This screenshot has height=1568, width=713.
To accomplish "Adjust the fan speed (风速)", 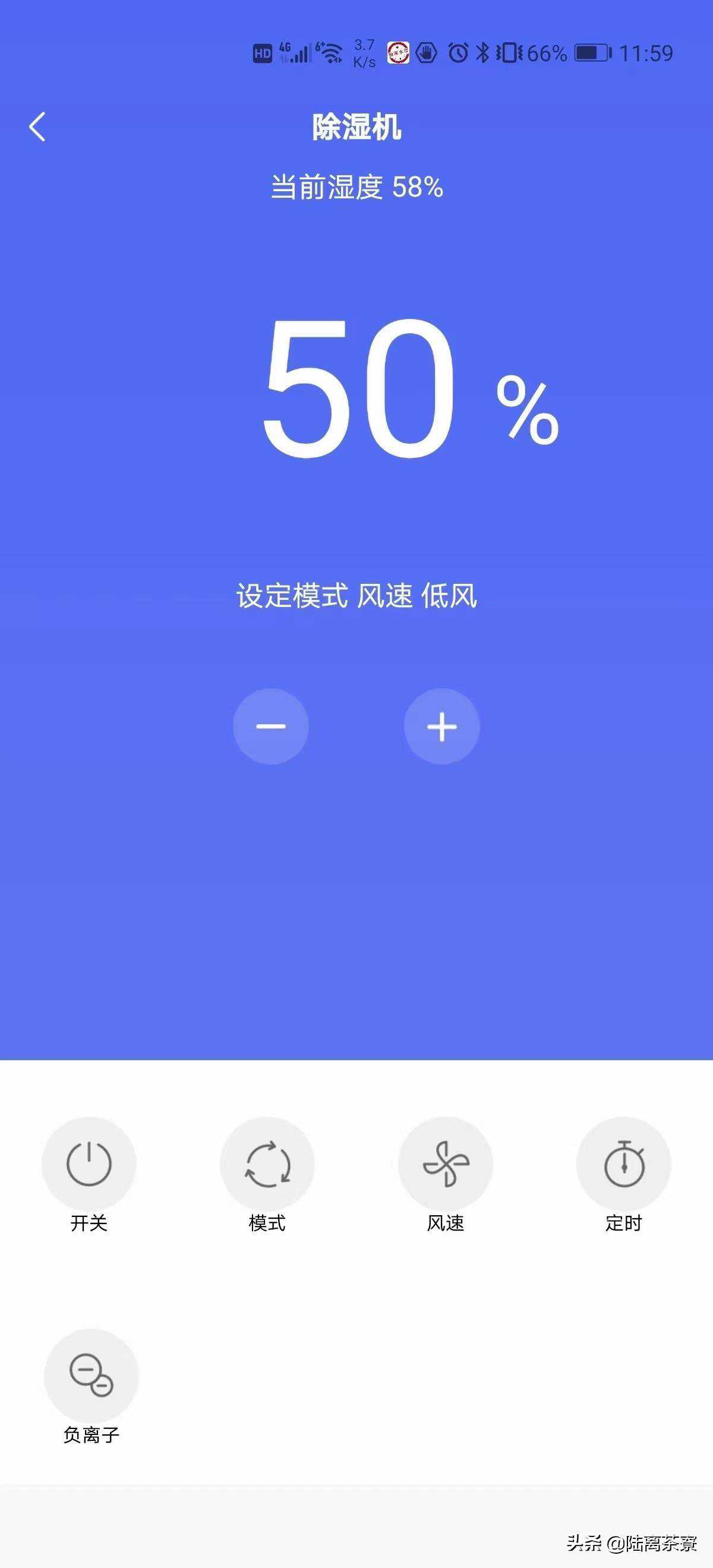I will point(446,1163).
